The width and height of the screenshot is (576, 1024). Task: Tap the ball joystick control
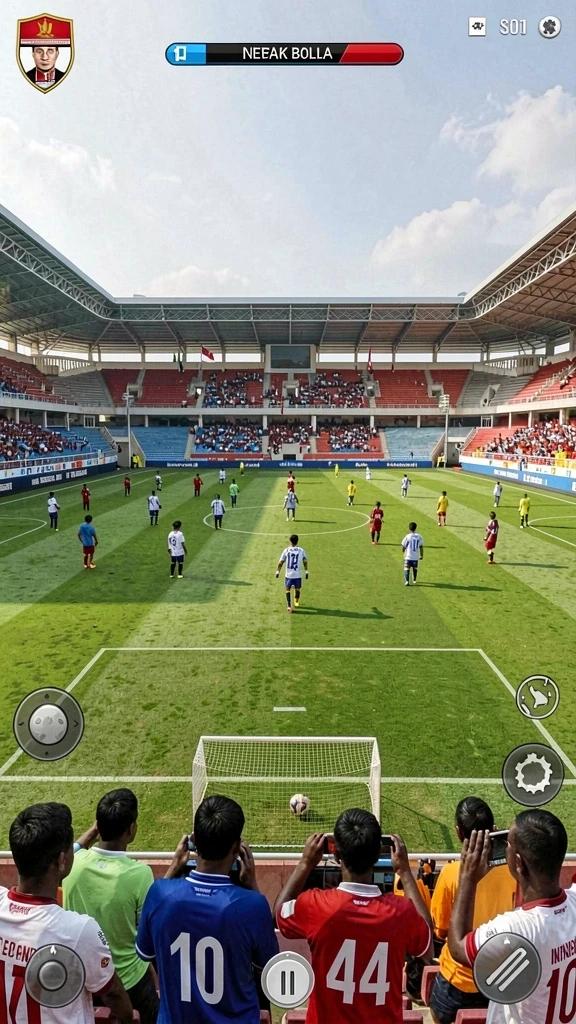tap(48, 724)
